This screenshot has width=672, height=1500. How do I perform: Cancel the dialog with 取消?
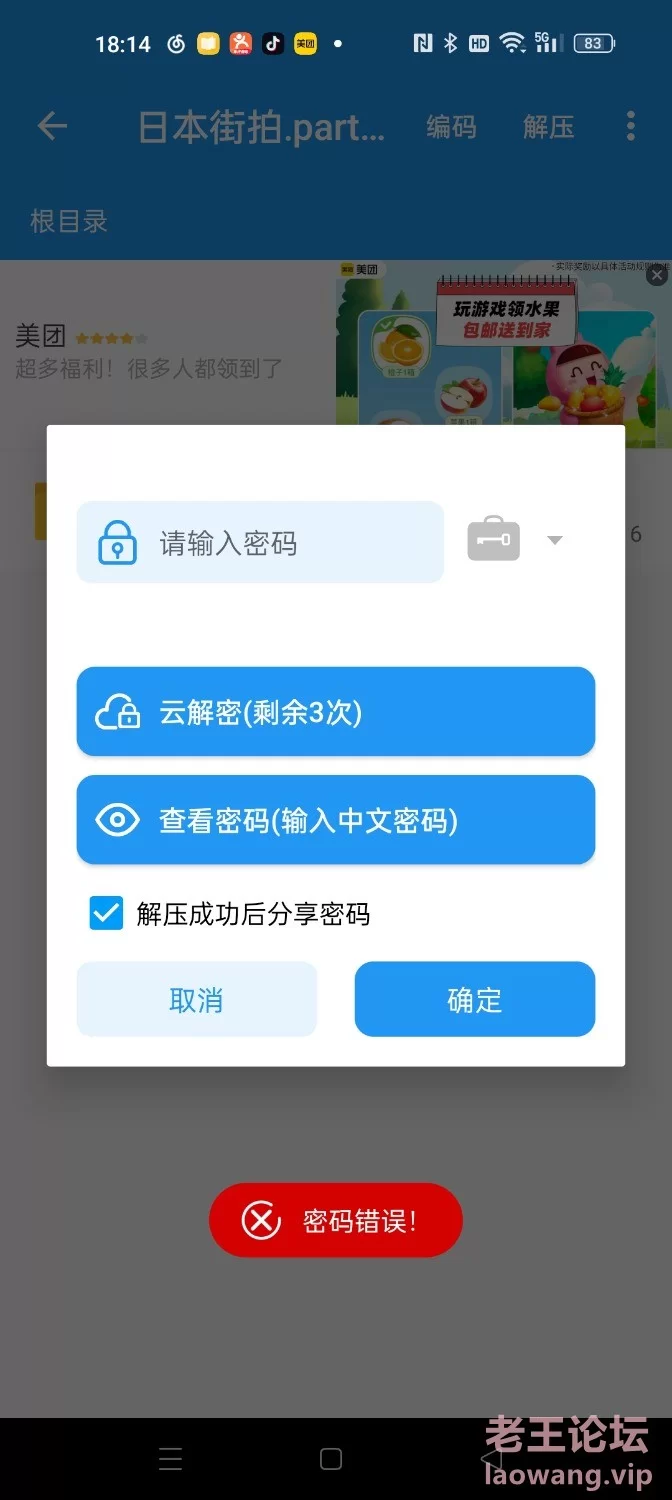(x=196, y=999)
